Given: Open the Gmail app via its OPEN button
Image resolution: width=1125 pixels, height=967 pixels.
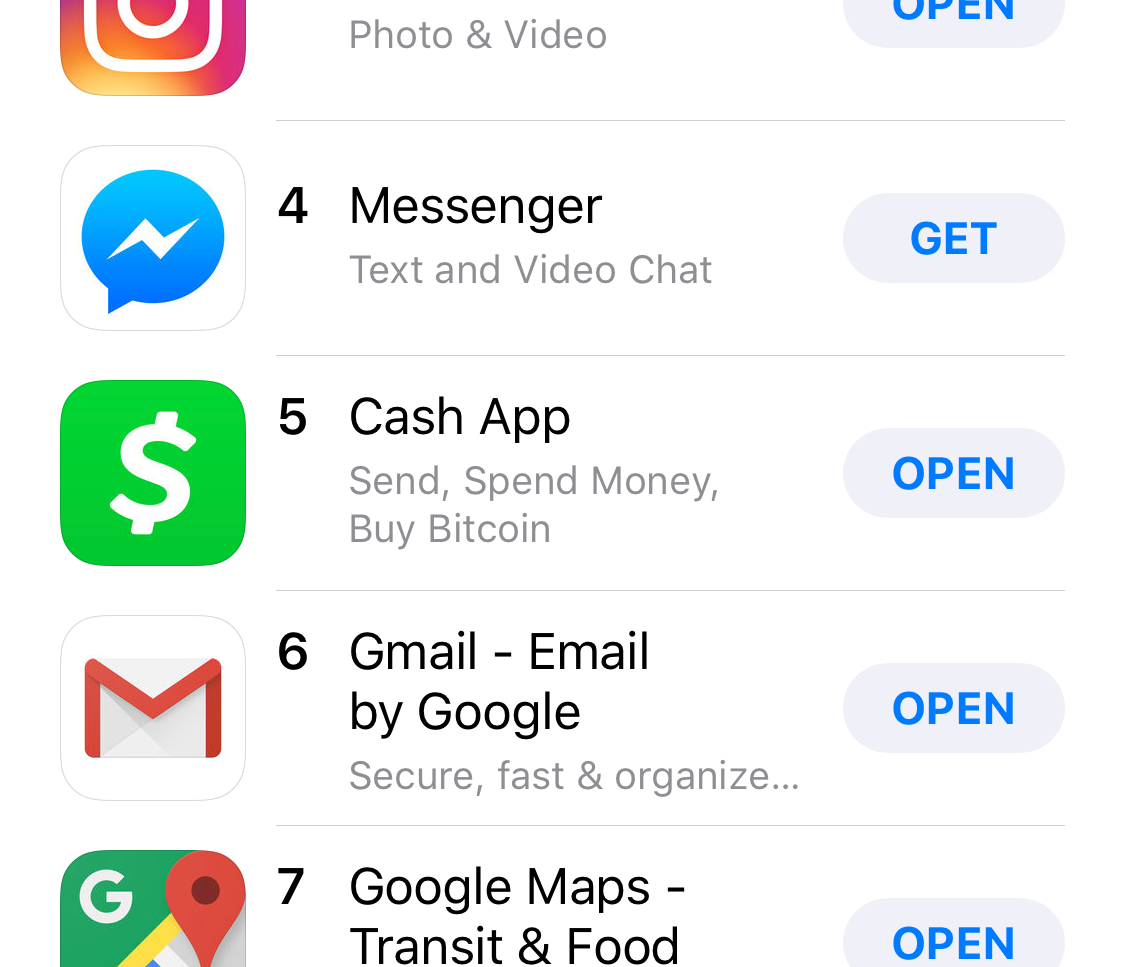Looking at the screenshot, I should point(953,708).
